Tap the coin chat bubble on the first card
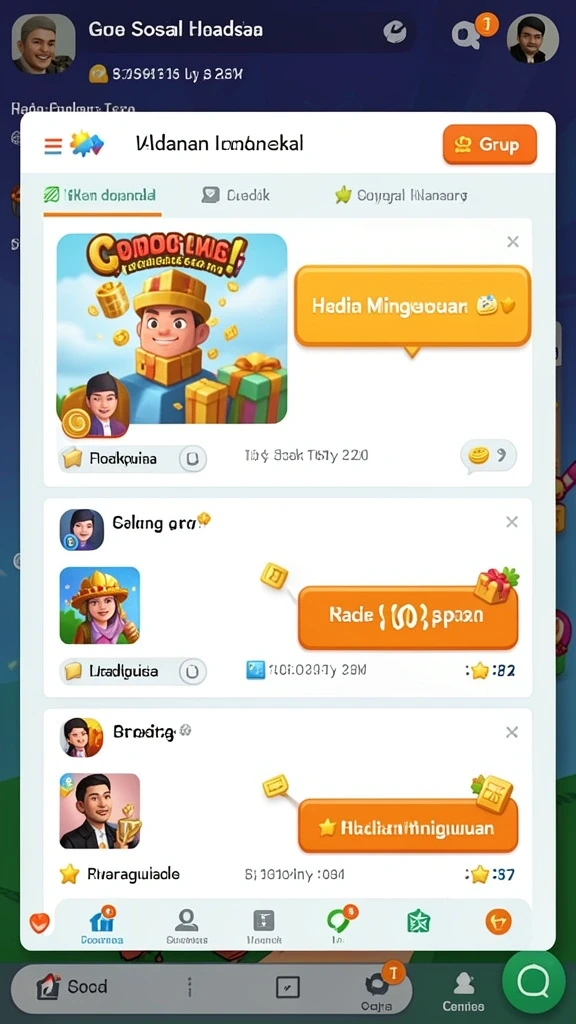 488,456
